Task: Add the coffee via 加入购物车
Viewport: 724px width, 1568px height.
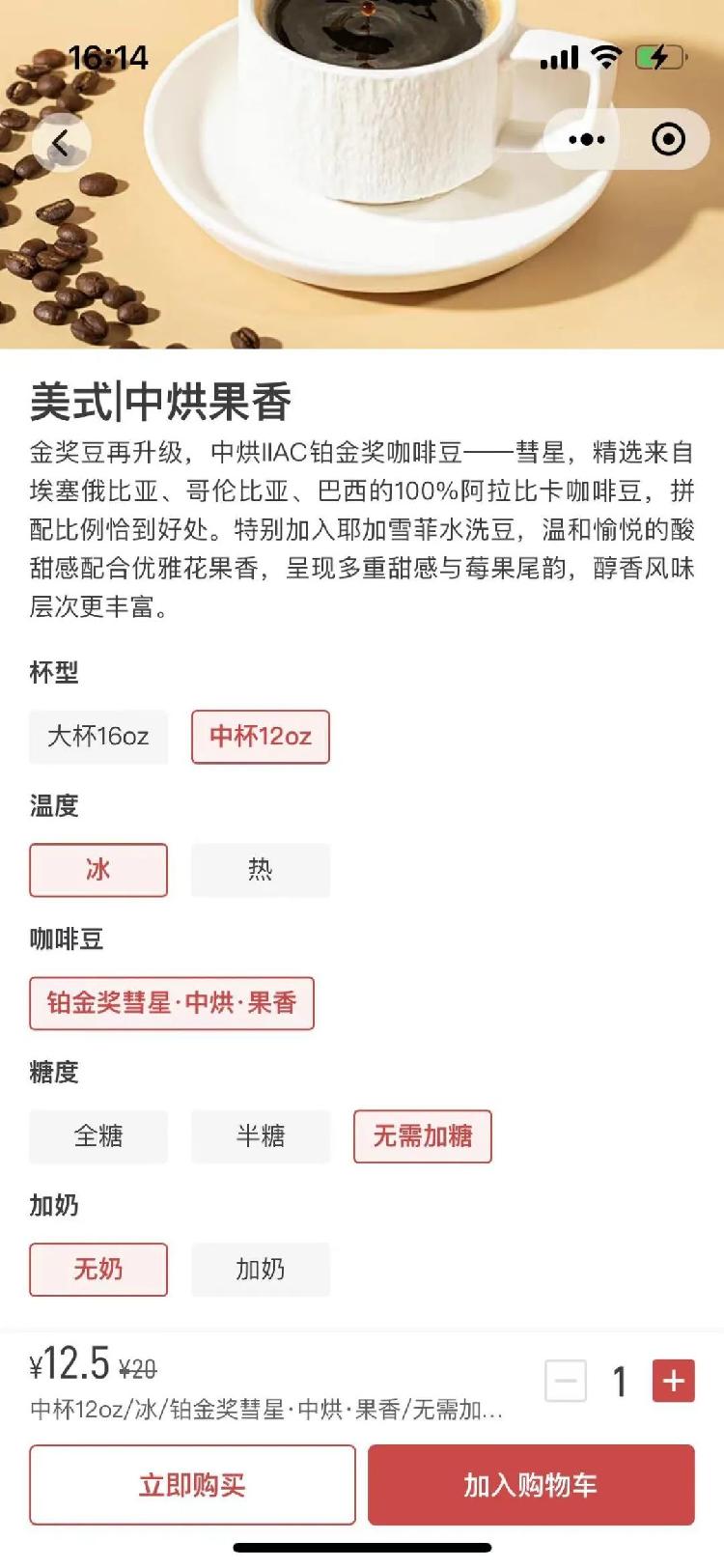Action: click(x=531, y=1485)
